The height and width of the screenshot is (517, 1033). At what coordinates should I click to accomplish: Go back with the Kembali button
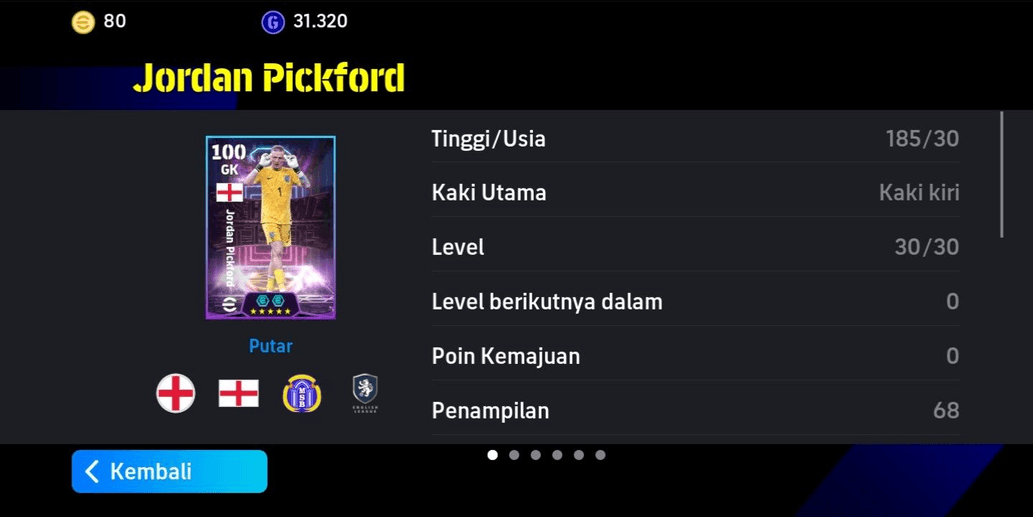pos(169,471)
